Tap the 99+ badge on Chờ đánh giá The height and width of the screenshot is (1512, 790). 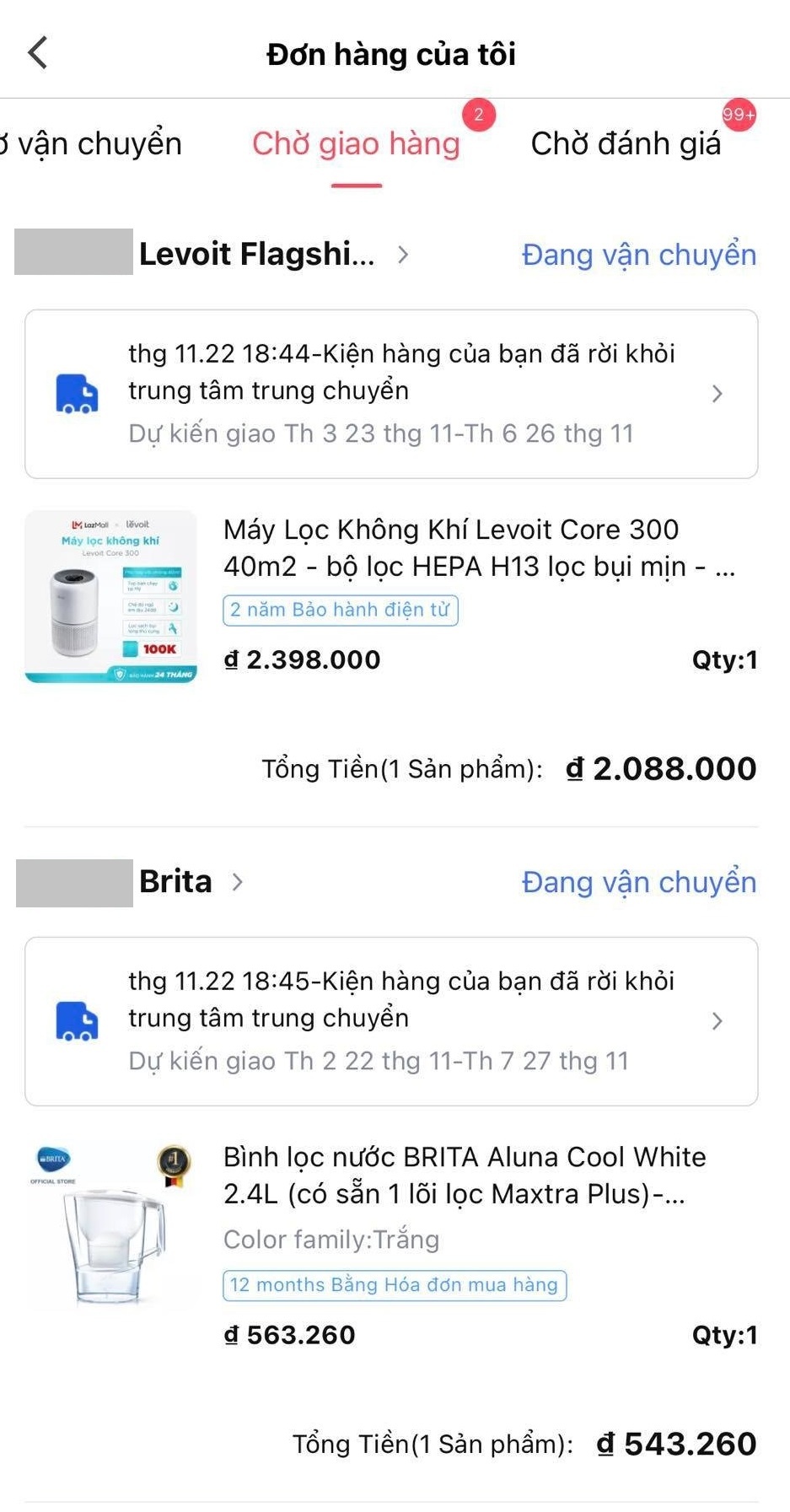pyautogui.click(x=738, y=116)
